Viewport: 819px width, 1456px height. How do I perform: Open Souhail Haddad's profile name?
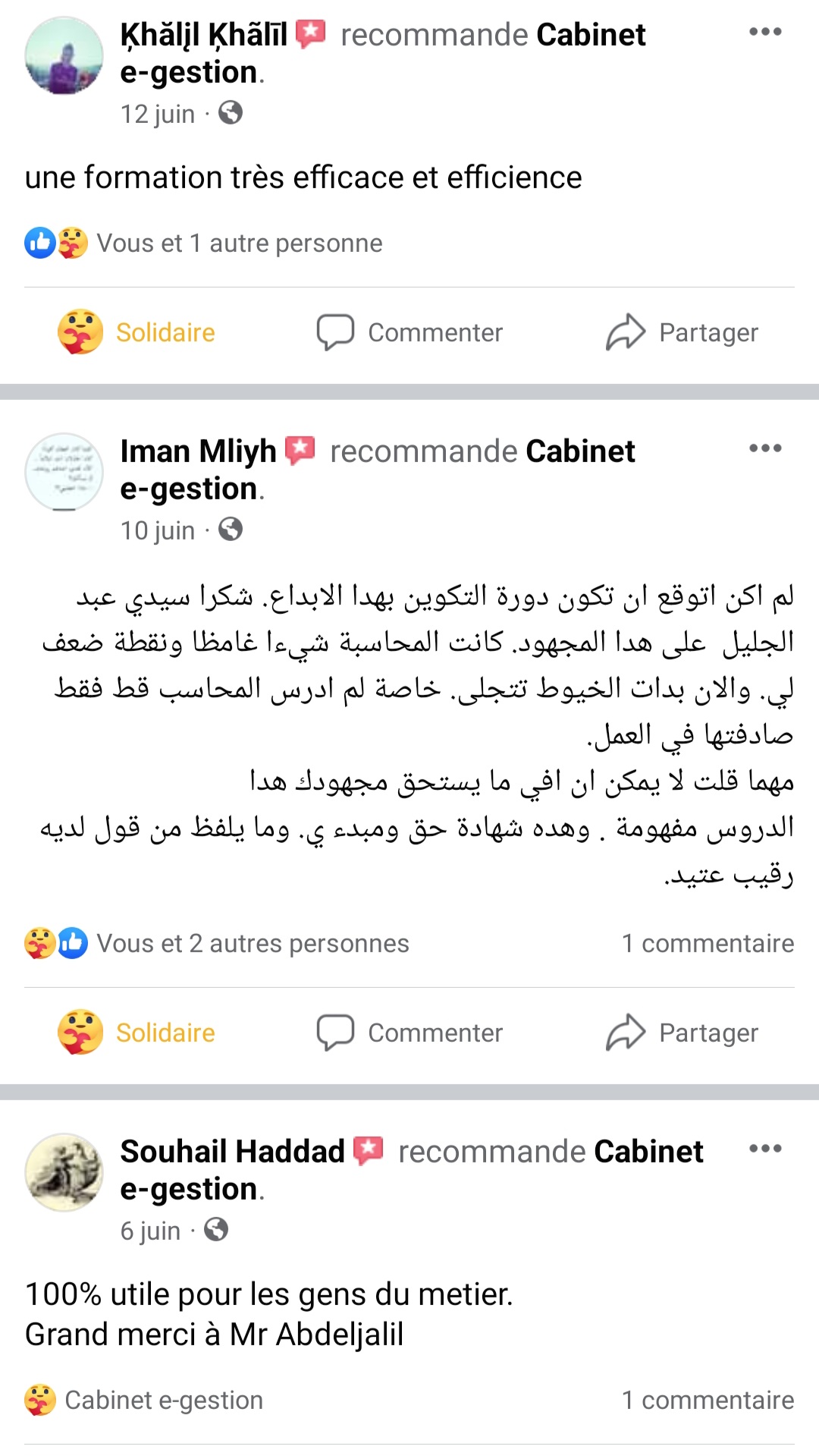232,1152
